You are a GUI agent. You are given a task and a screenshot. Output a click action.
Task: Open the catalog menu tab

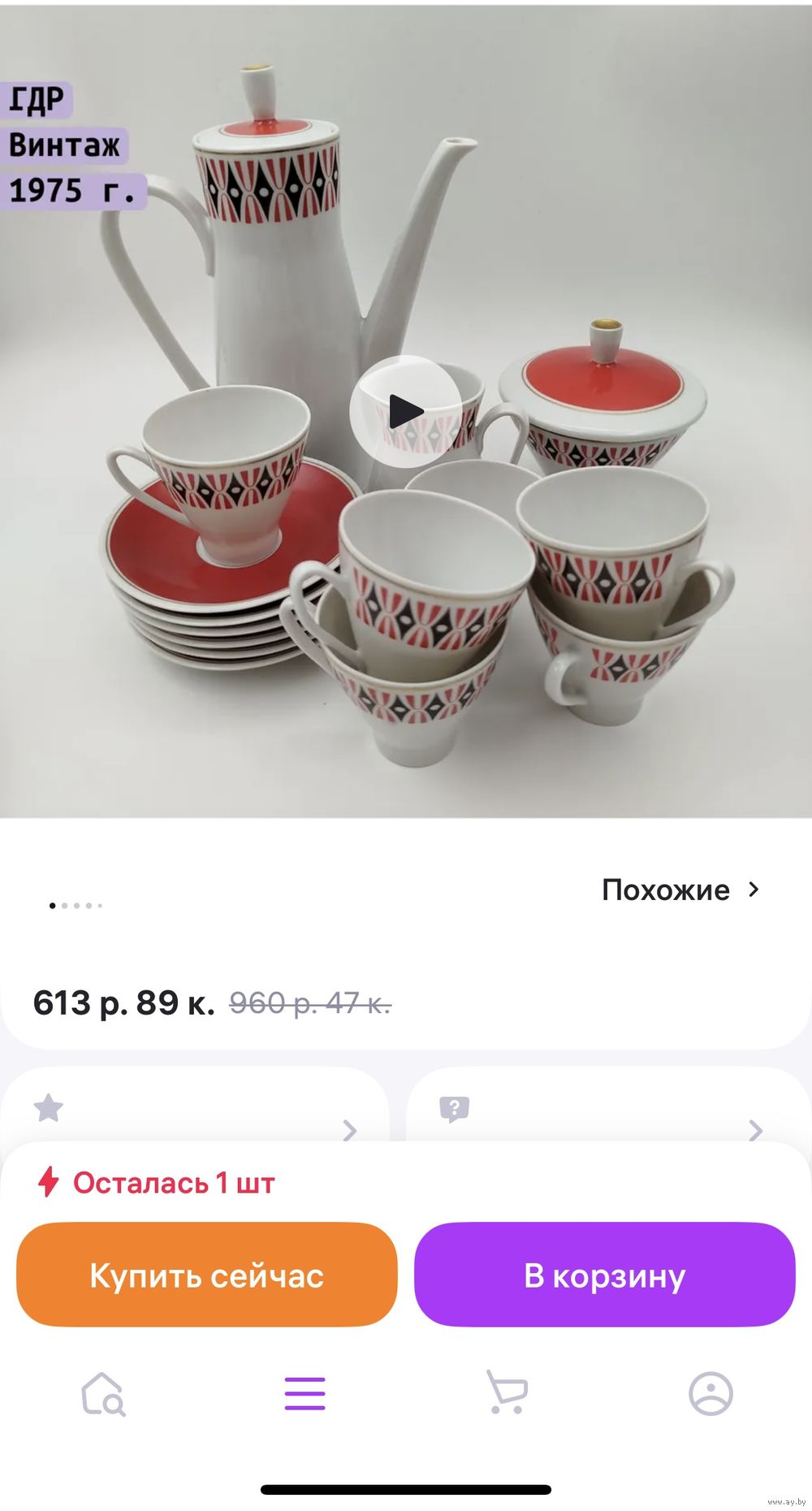point(305,1394)
